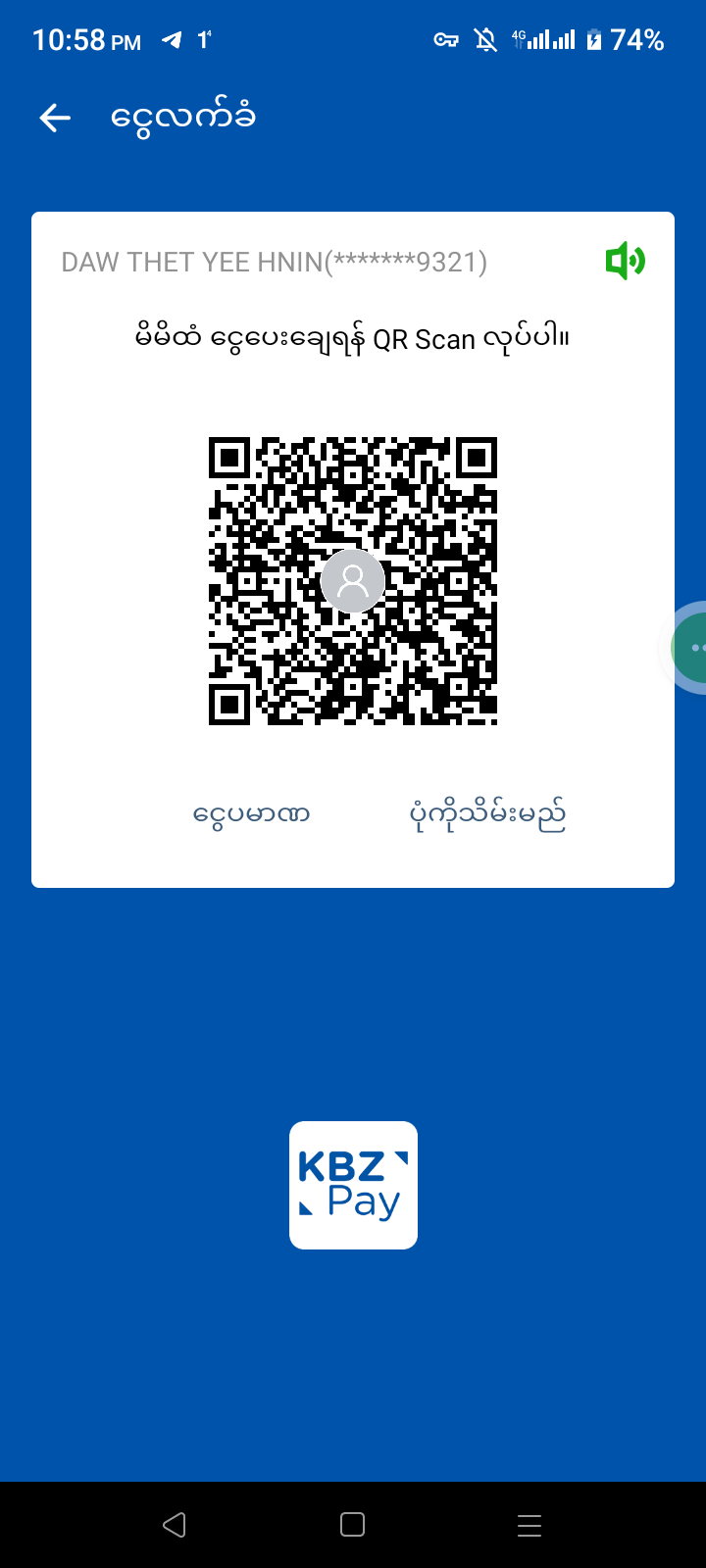This screenshot has width=706, height=1568.
Task: Go back from the receive money screen
Action: [x=56, y=119]
